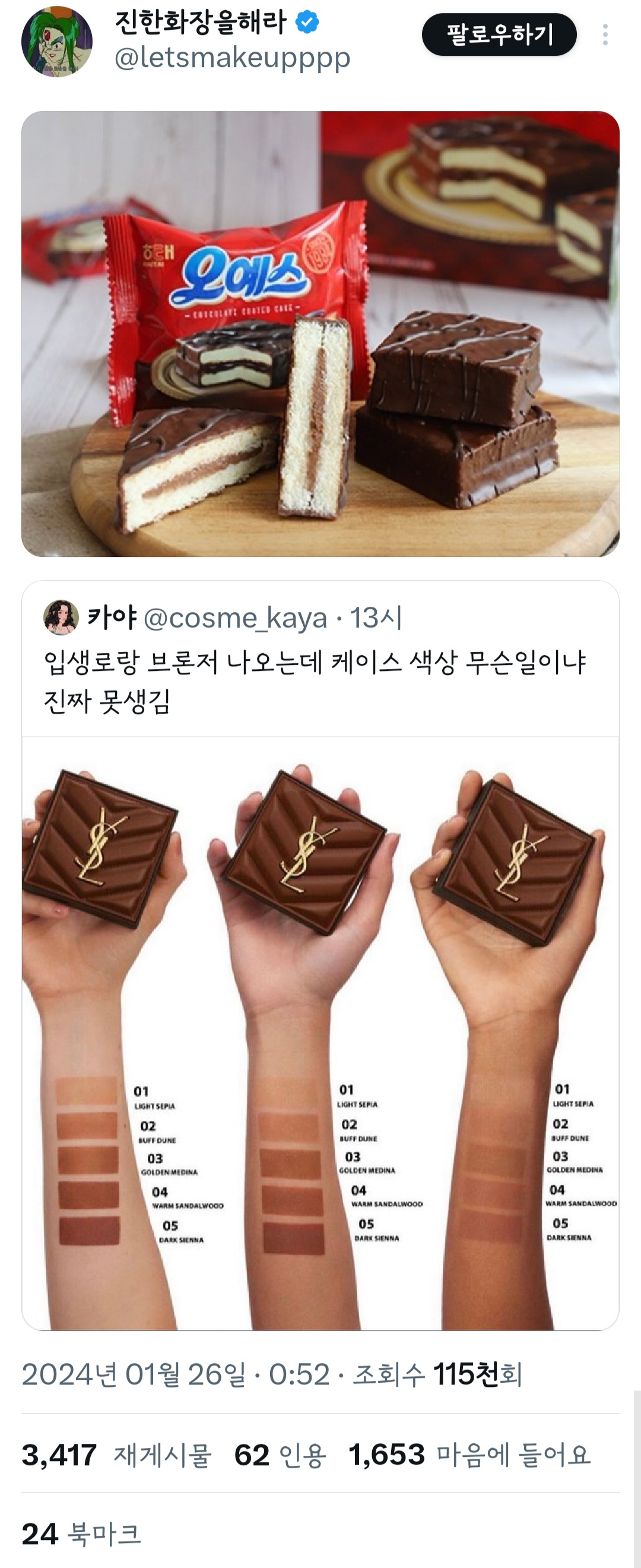See the 1,653 마음에 들어요 likes
This screenshot has height=1568, width=641.
coord(469,1455)
